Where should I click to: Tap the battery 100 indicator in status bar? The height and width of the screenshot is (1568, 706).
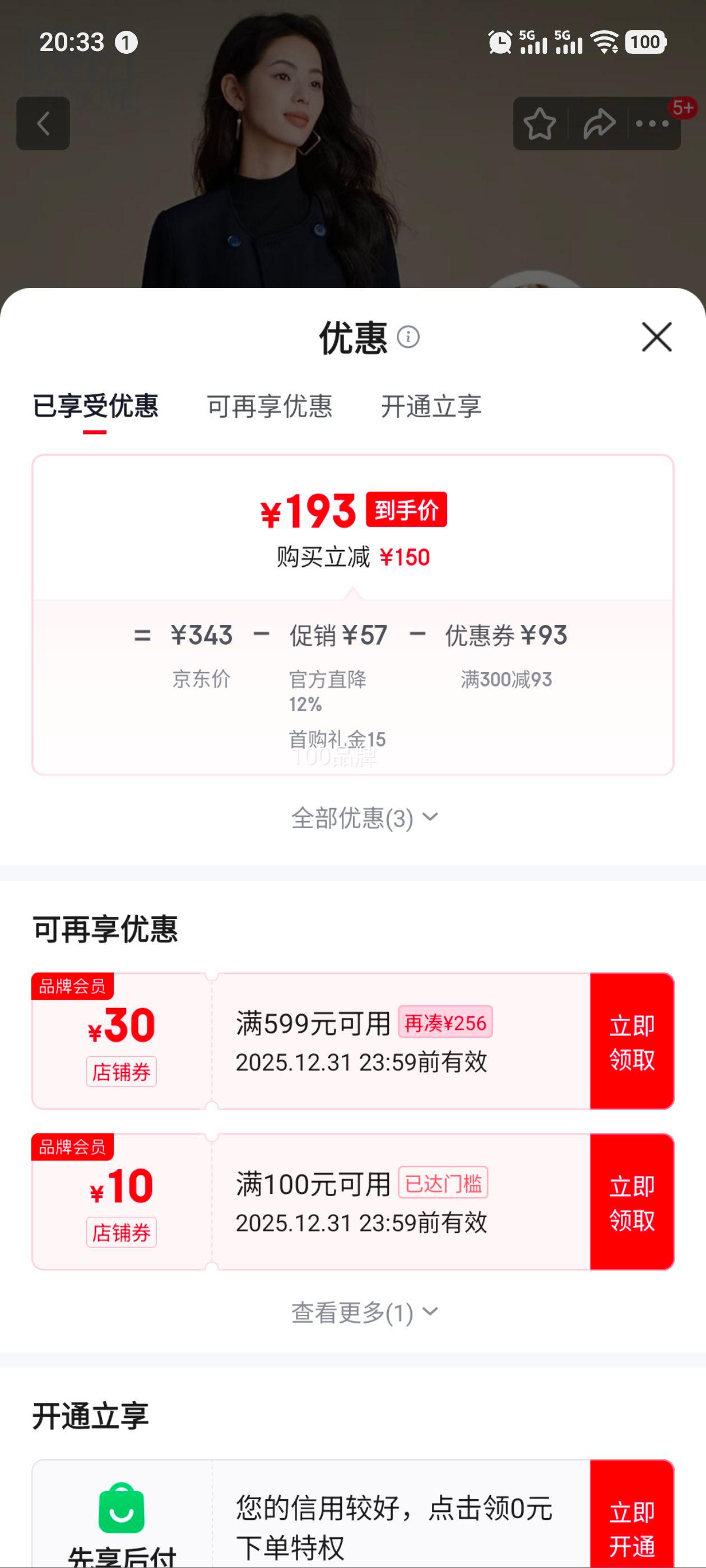[x=644, y=41]
